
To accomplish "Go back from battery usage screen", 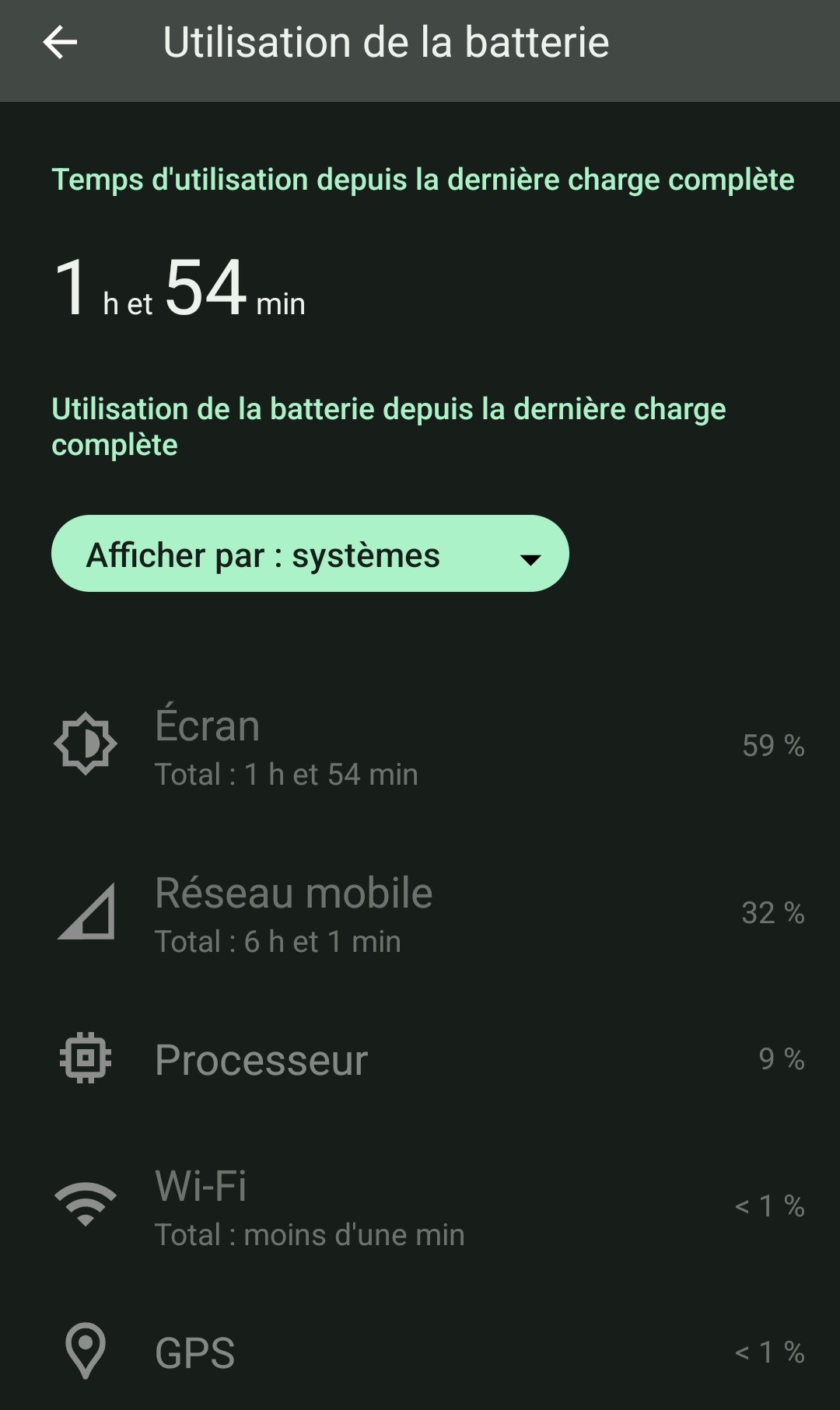I will pos(60,43).
